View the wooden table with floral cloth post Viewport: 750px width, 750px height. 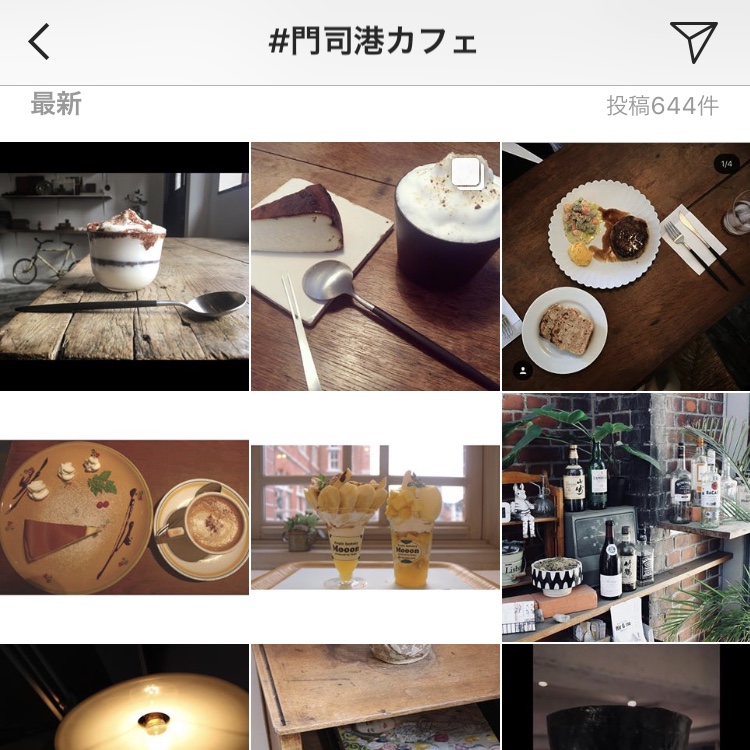pos(375,698)
